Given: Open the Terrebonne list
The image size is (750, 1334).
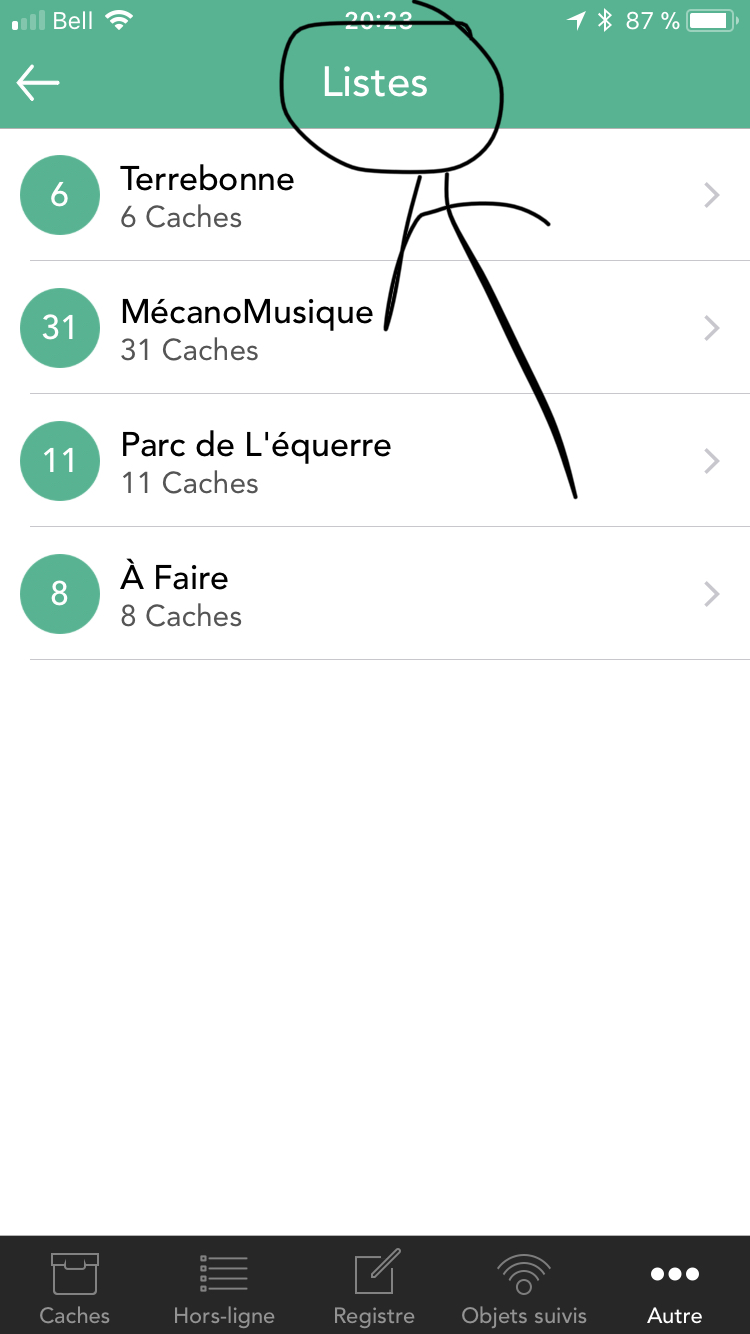Looking at the screenshot, I should coord(375,195).
